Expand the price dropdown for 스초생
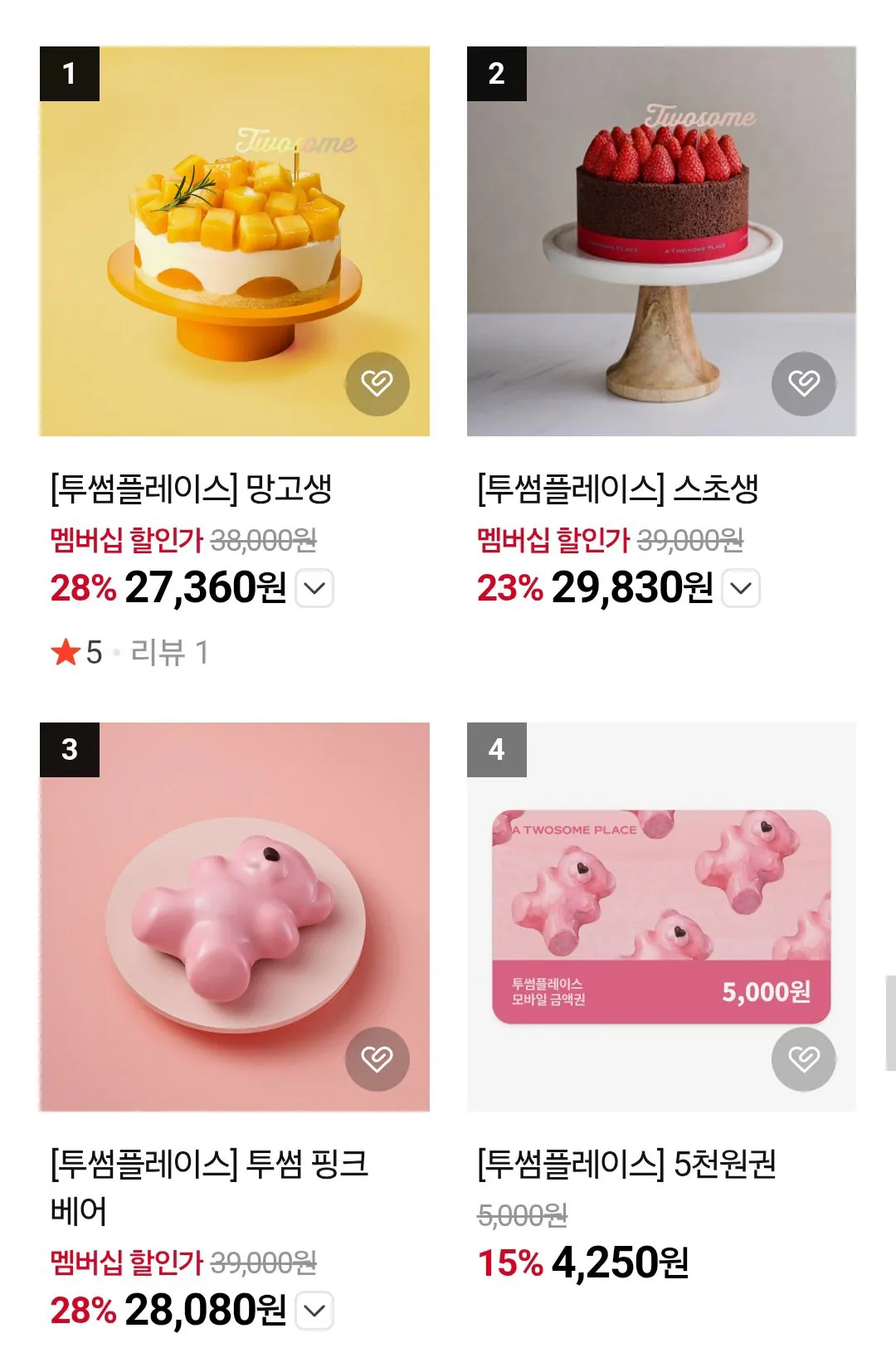Image resolution: width=896 pixels, height=1367 pixels. (x=738, y=589)
